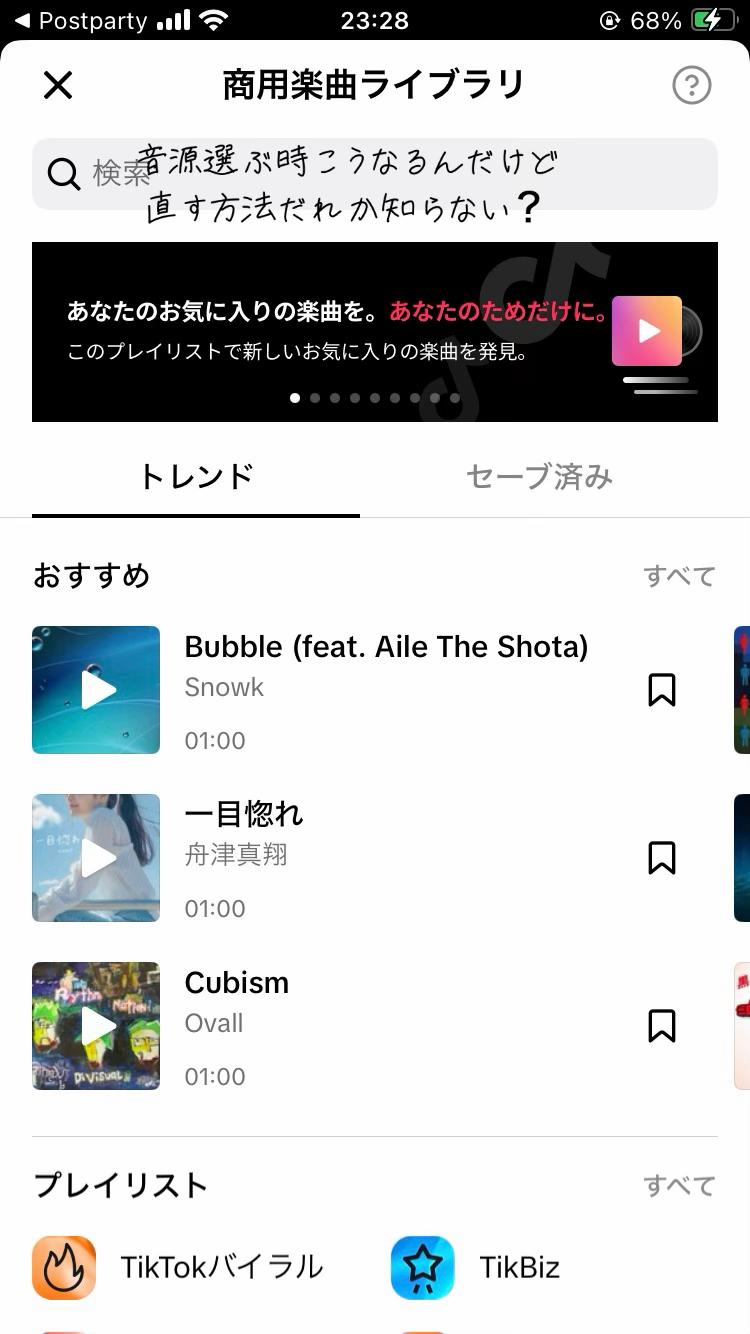This screenshot has height=1334, width=750.
Task: Bookmark Cubism by Ovall
Action: [662, 1026]
